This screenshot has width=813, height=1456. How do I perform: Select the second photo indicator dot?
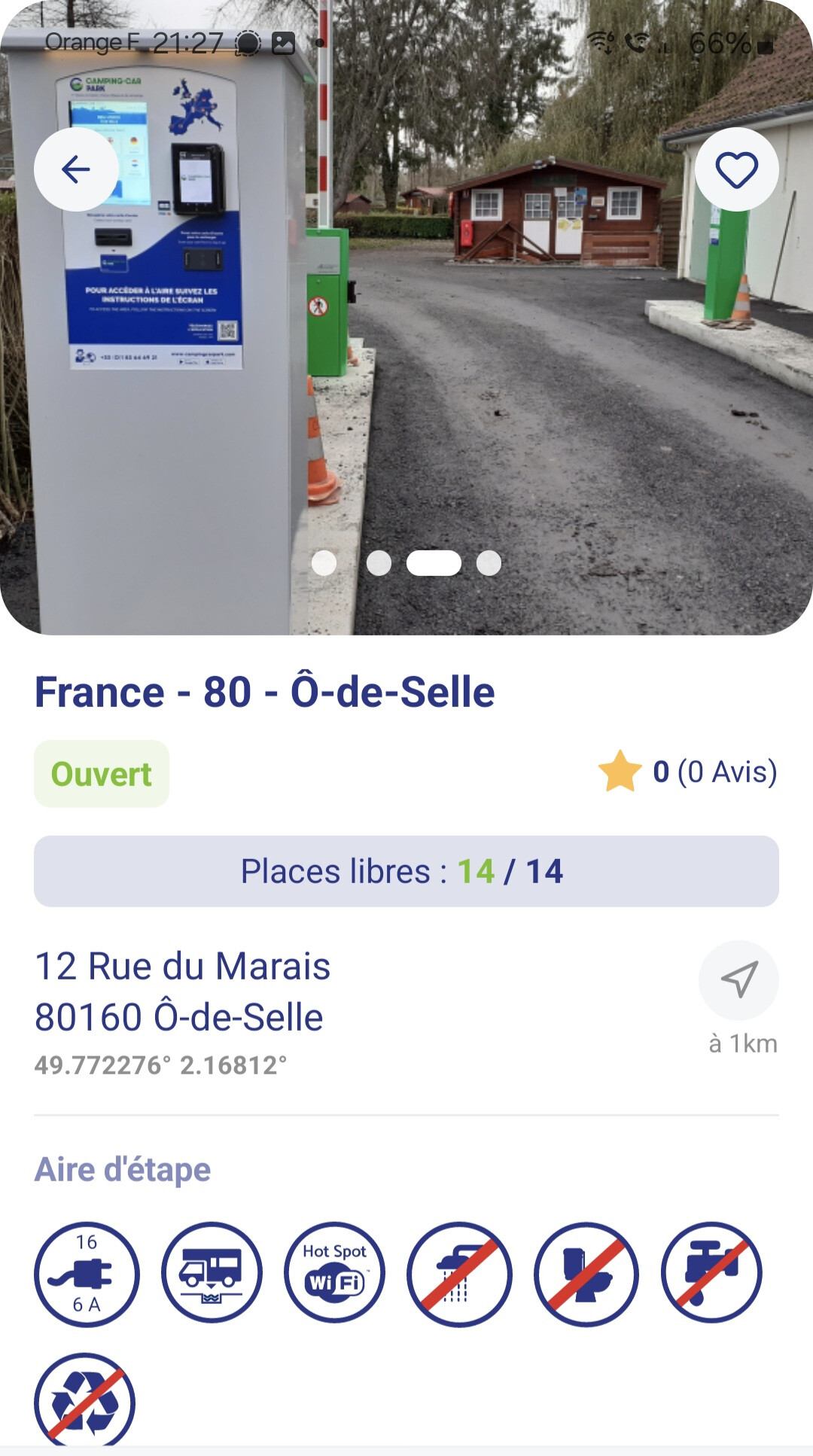(x=379, y=563)
